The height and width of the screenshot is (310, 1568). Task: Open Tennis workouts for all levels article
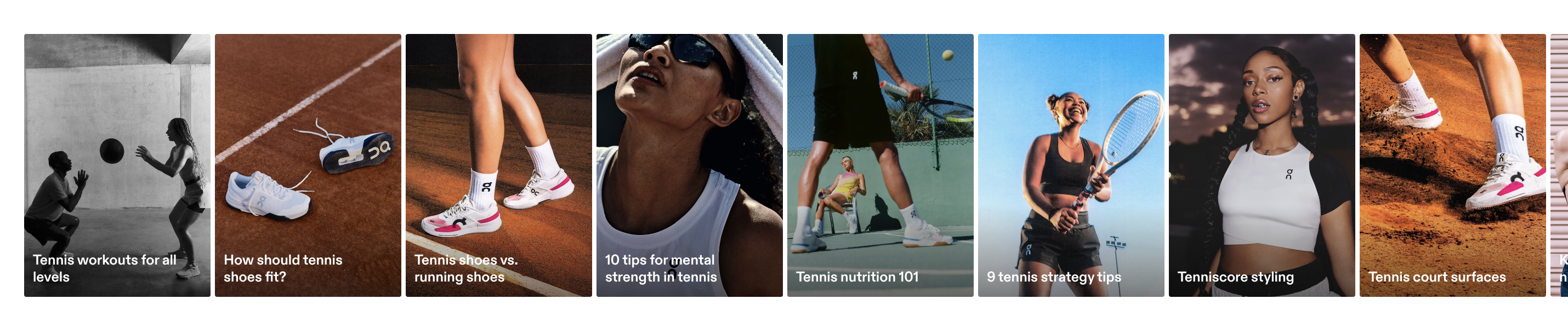click(117, 165)
